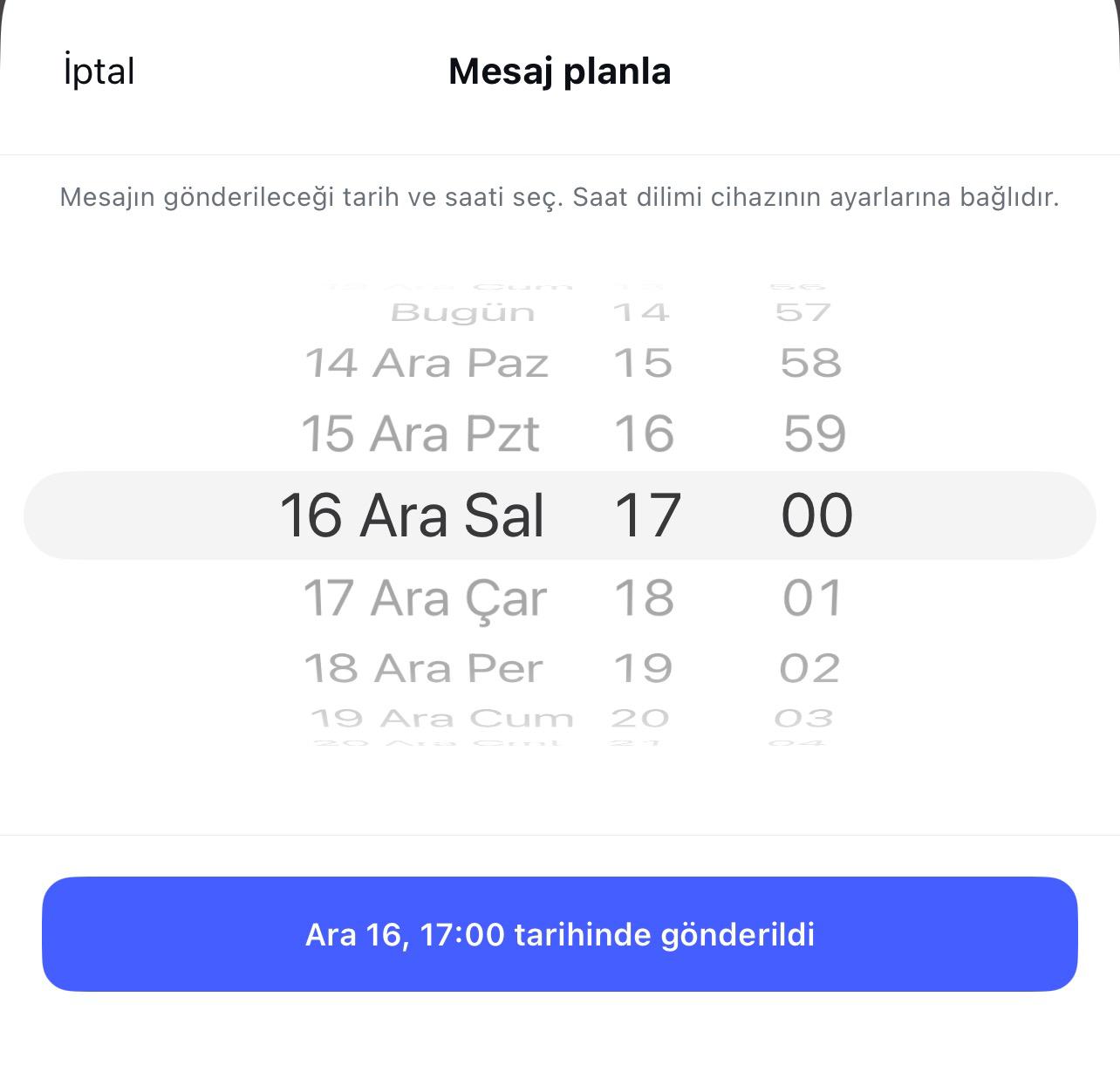Select 15 Ara Pzt in date picker

420,434
